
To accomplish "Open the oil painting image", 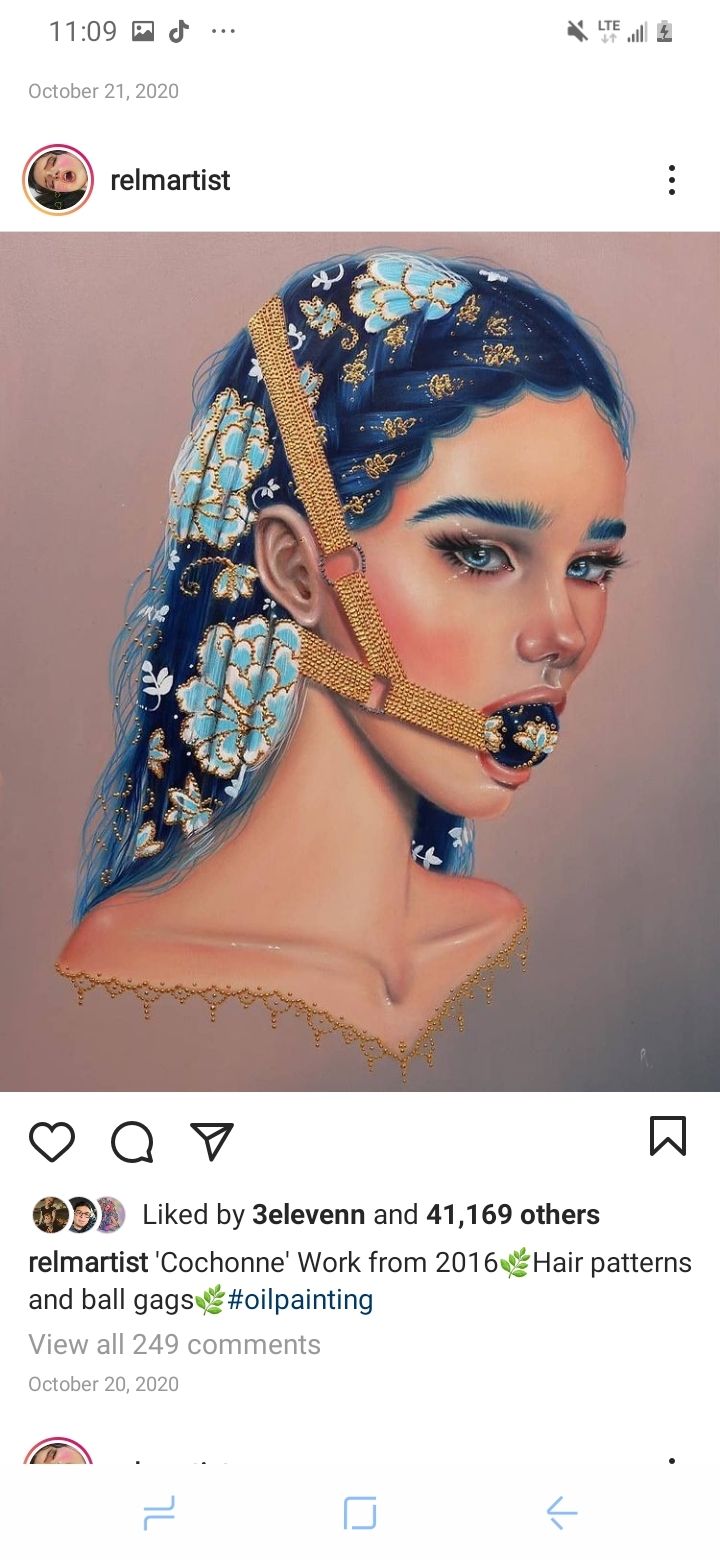I will point(360,661).
